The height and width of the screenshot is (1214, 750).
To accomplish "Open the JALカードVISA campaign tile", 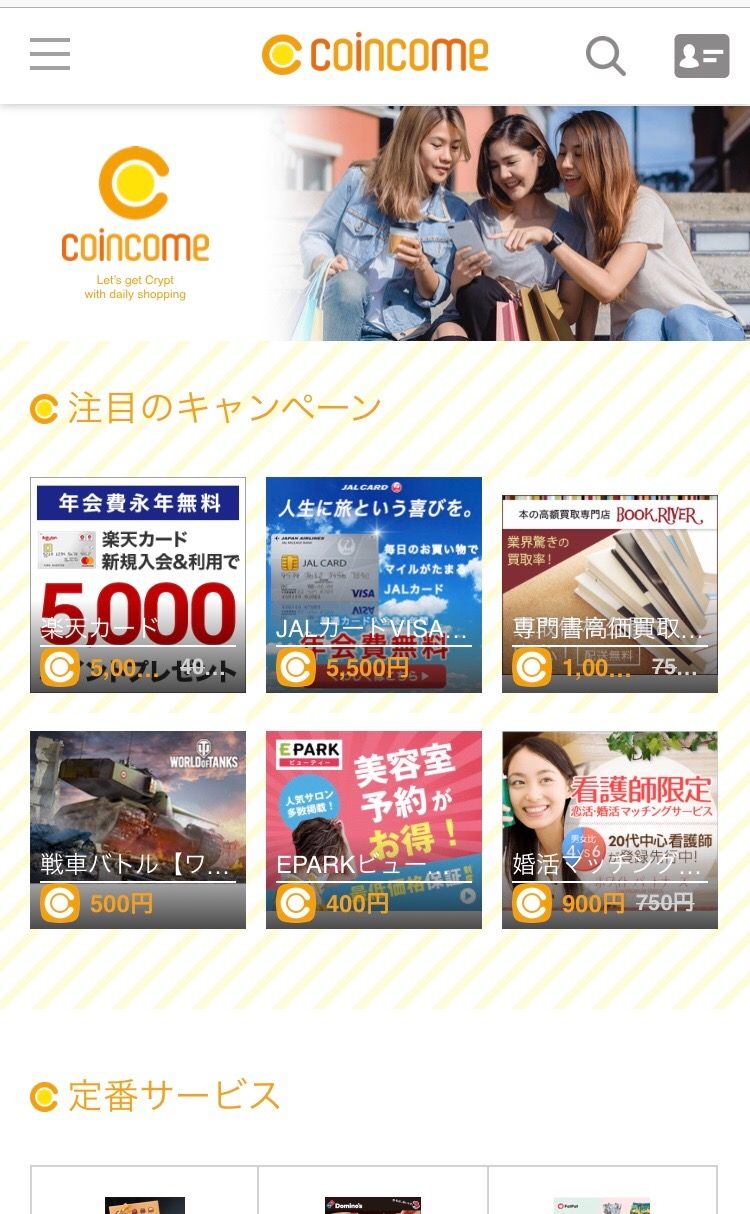I will tap(374, 585).
